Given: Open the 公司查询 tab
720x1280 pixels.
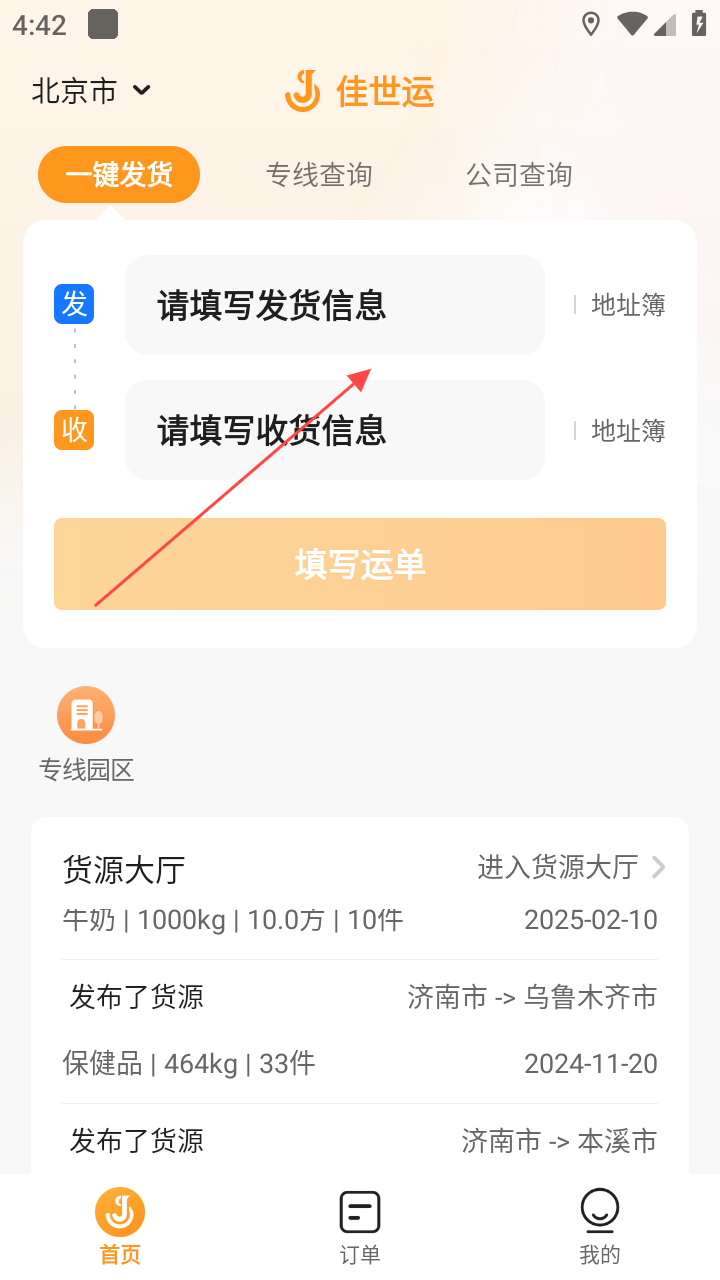Looking at the screenshot, I should coord(519,175).
